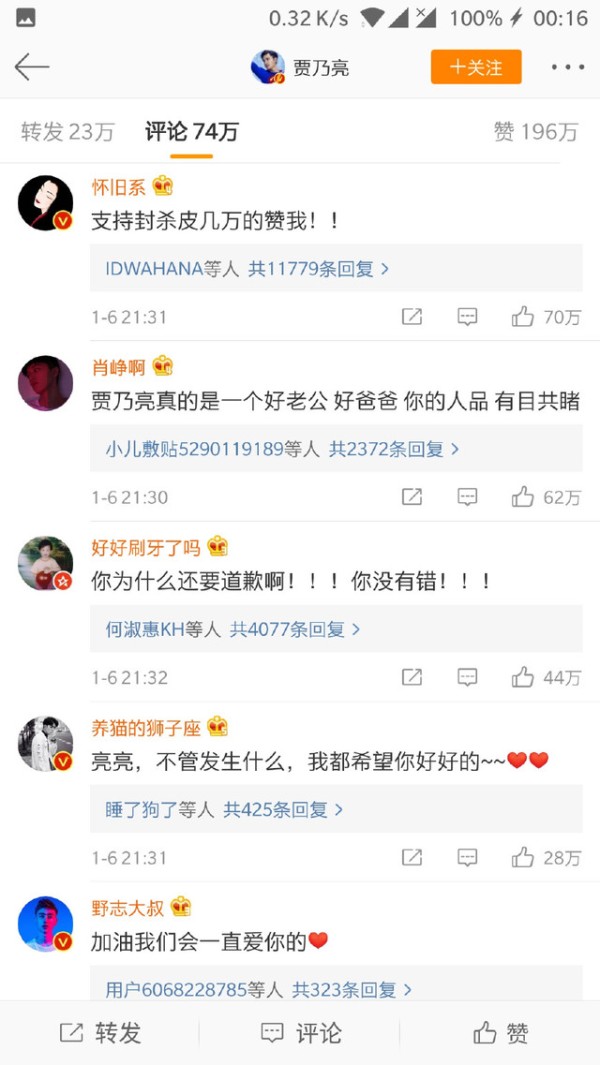Reply to the comment by 好好刷牙了吗
This screenshot has width=600, height=1065.
[x=467, y=677]
